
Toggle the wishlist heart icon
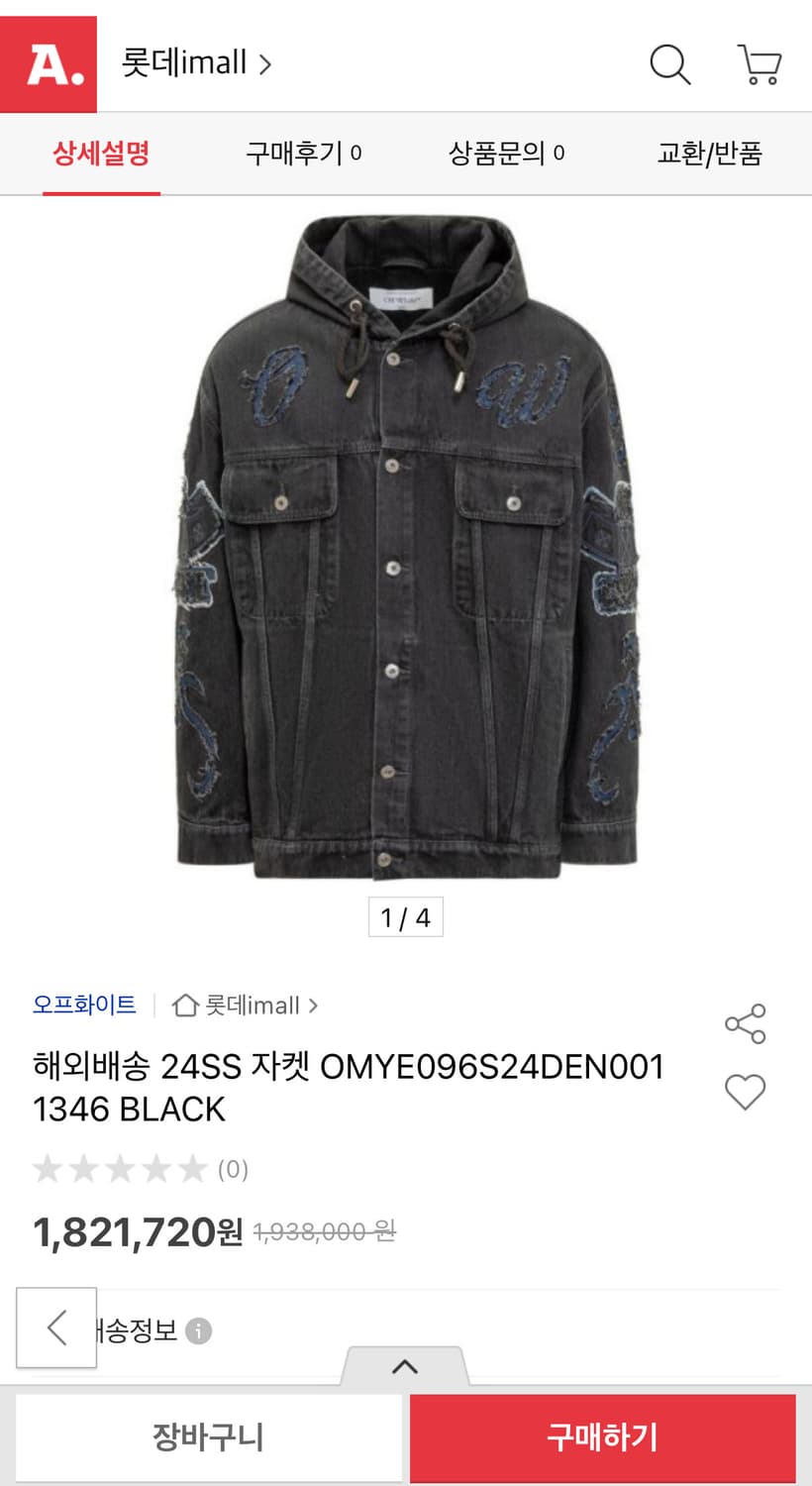click(745, 1094)
